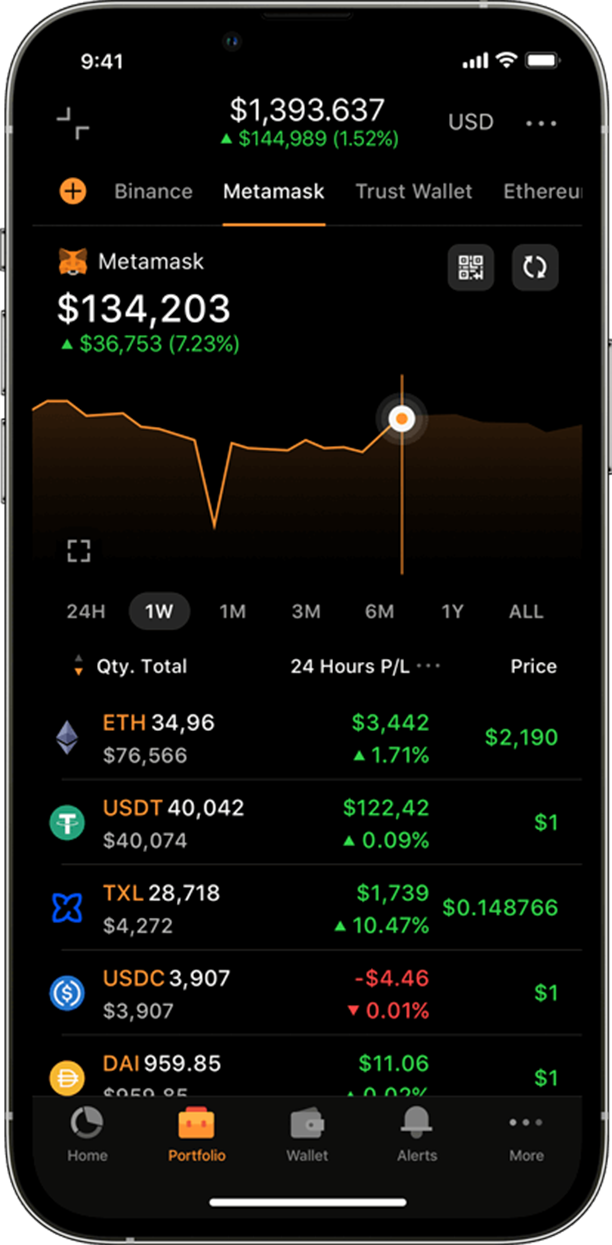
Task: Add a new portfolio connection
Action: tap(73, 191)
